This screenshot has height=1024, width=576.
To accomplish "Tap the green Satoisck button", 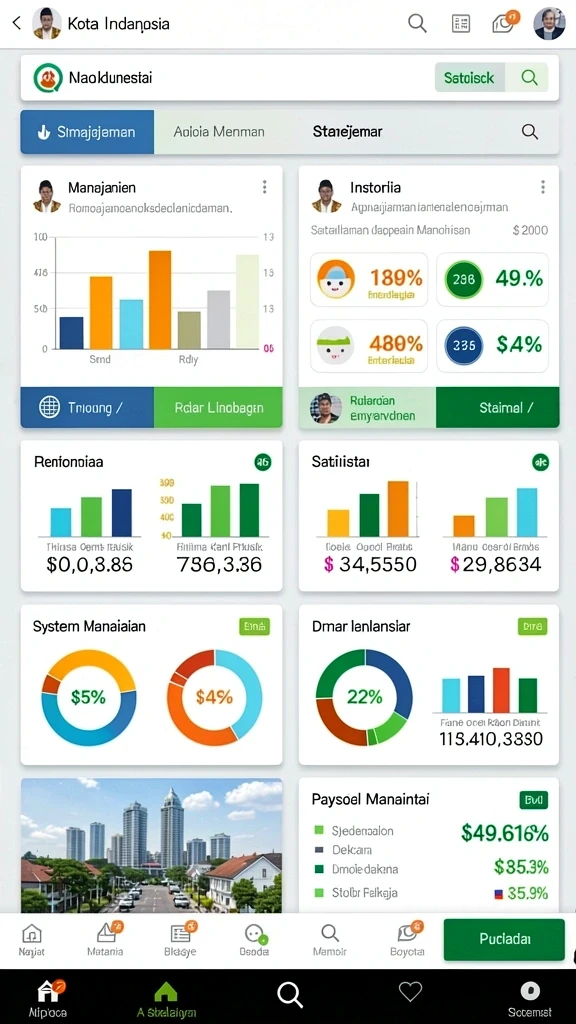I will coord(470,78).
